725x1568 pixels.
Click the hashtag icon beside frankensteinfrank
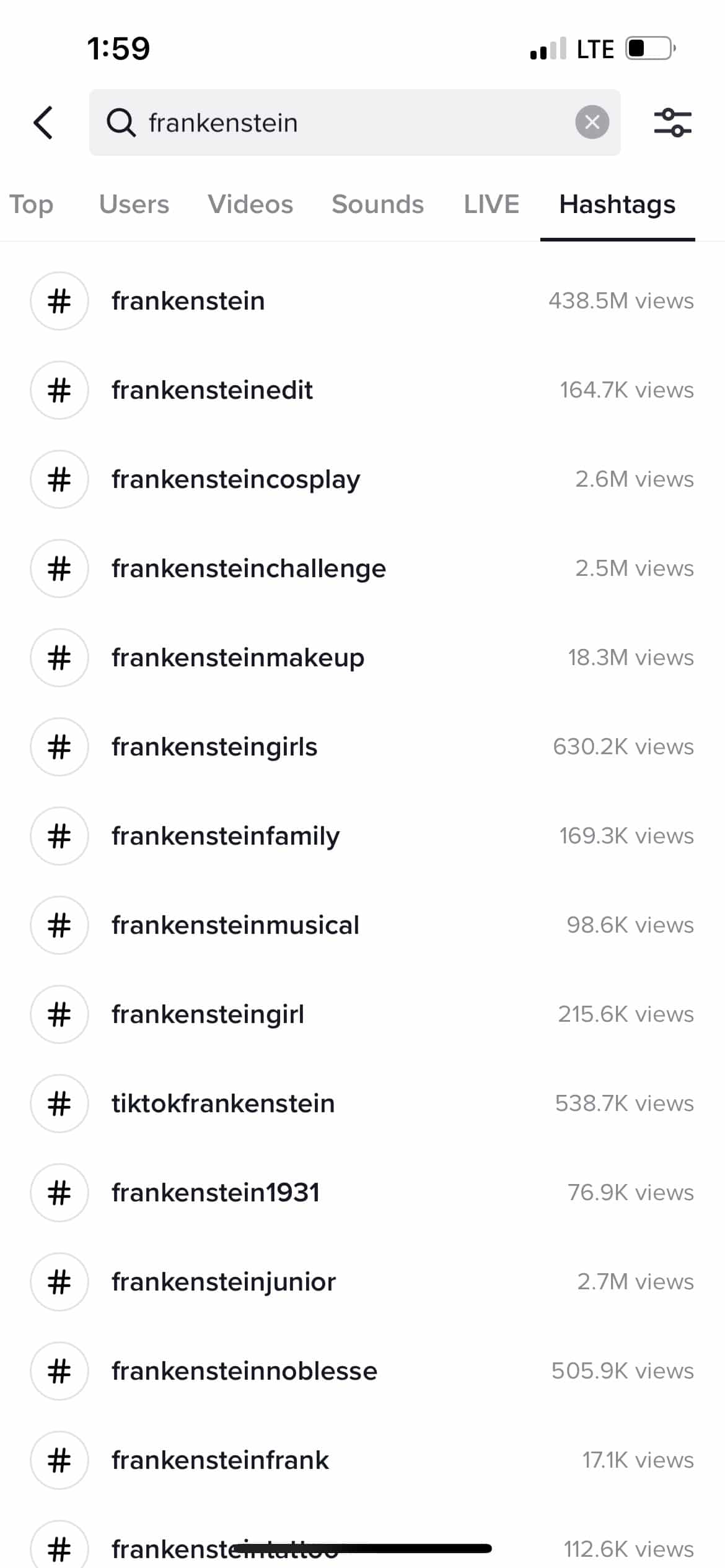pyautogui.click(x=59, y=1460)
